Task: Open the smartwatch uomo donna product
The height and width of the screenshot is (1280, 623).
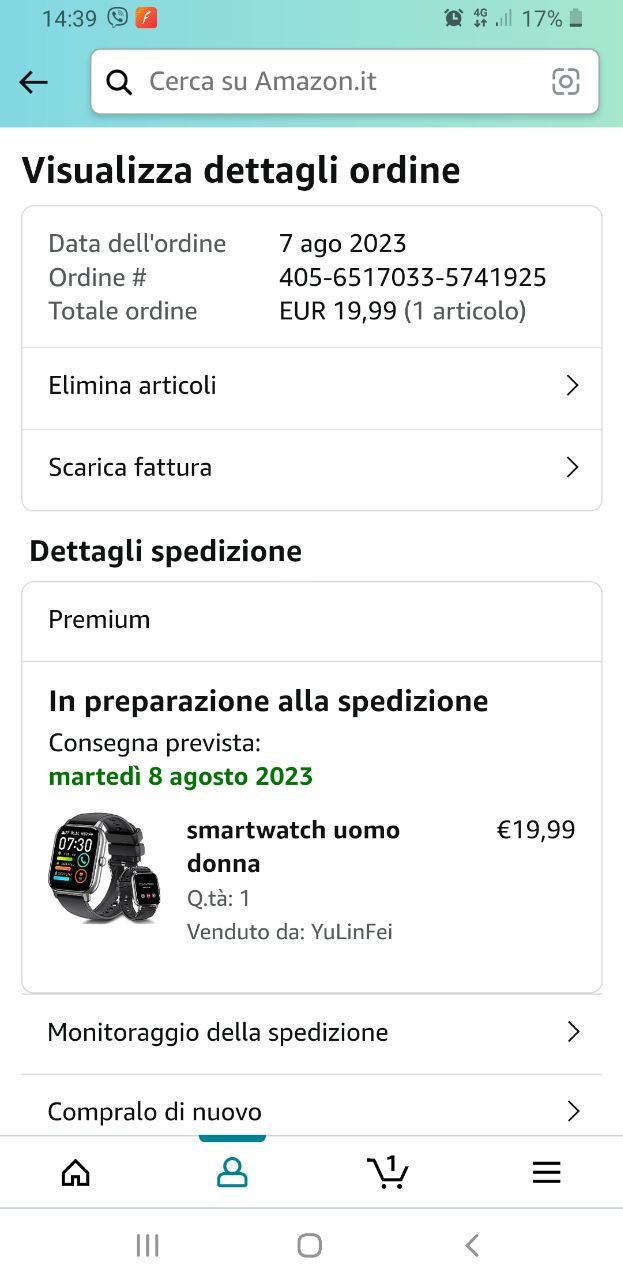Action: (293, 846)
